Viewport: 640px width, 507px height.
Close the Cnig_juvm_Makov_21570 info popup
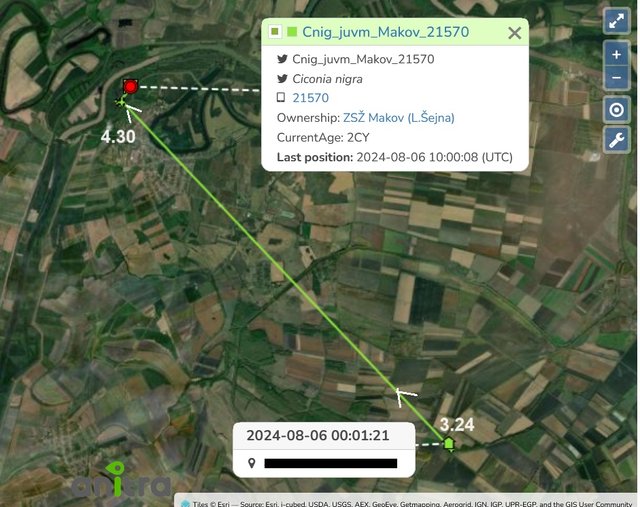(514, 33)
